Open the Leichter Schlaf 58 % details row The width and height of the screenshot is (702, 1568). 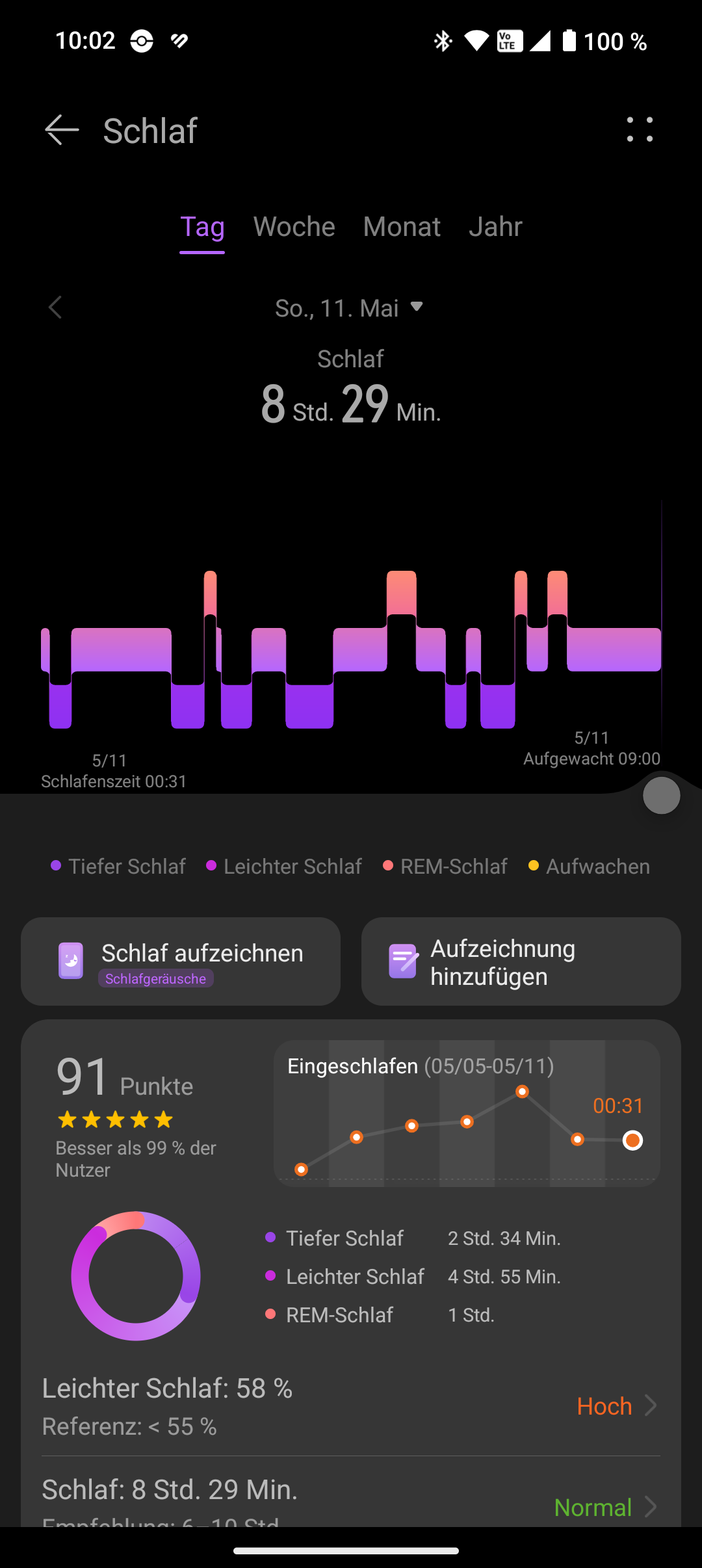(x=351, y=1405)
